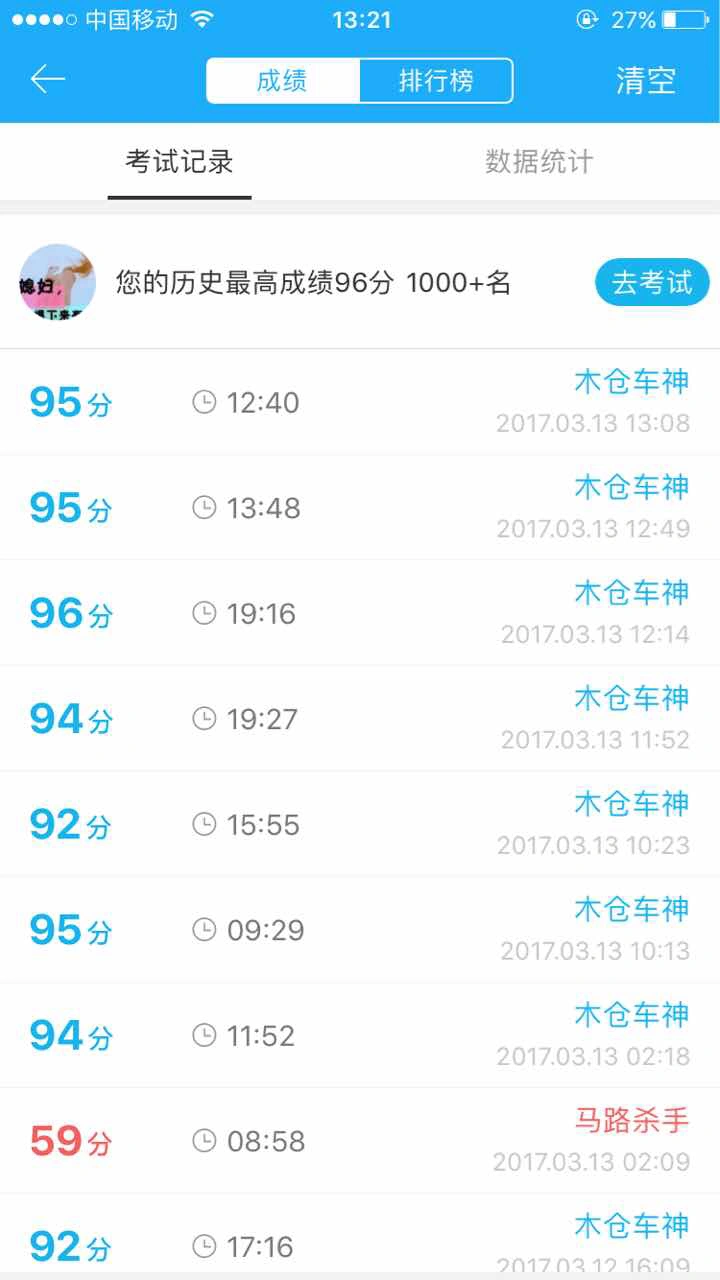The height and width of the screenshot is (1280, 720).
Task: Open the 95分 record from 12:49
Action: click(360, 507)
